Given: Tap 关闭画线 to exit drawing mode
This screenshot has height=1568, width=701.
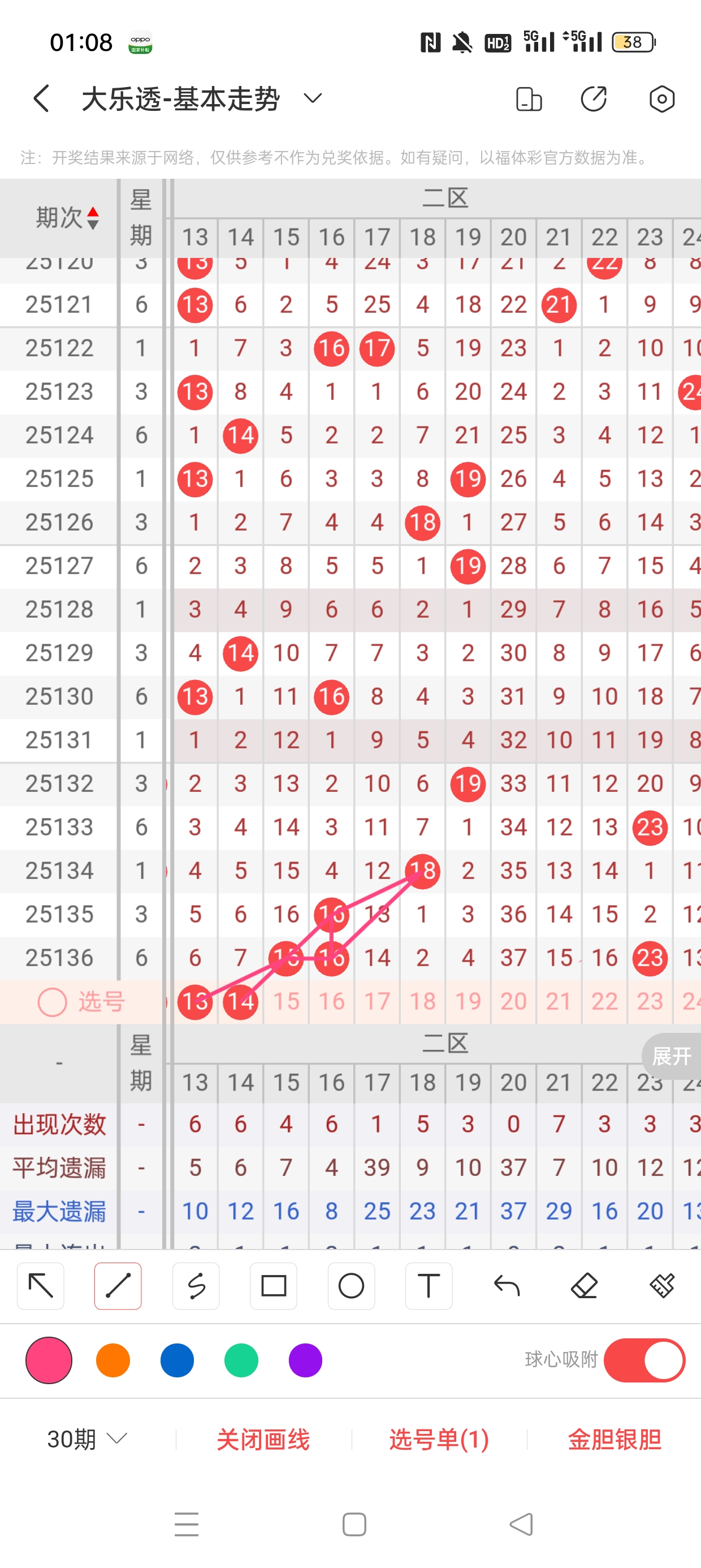Looking at the screenshot, I should coord(263,1440).
